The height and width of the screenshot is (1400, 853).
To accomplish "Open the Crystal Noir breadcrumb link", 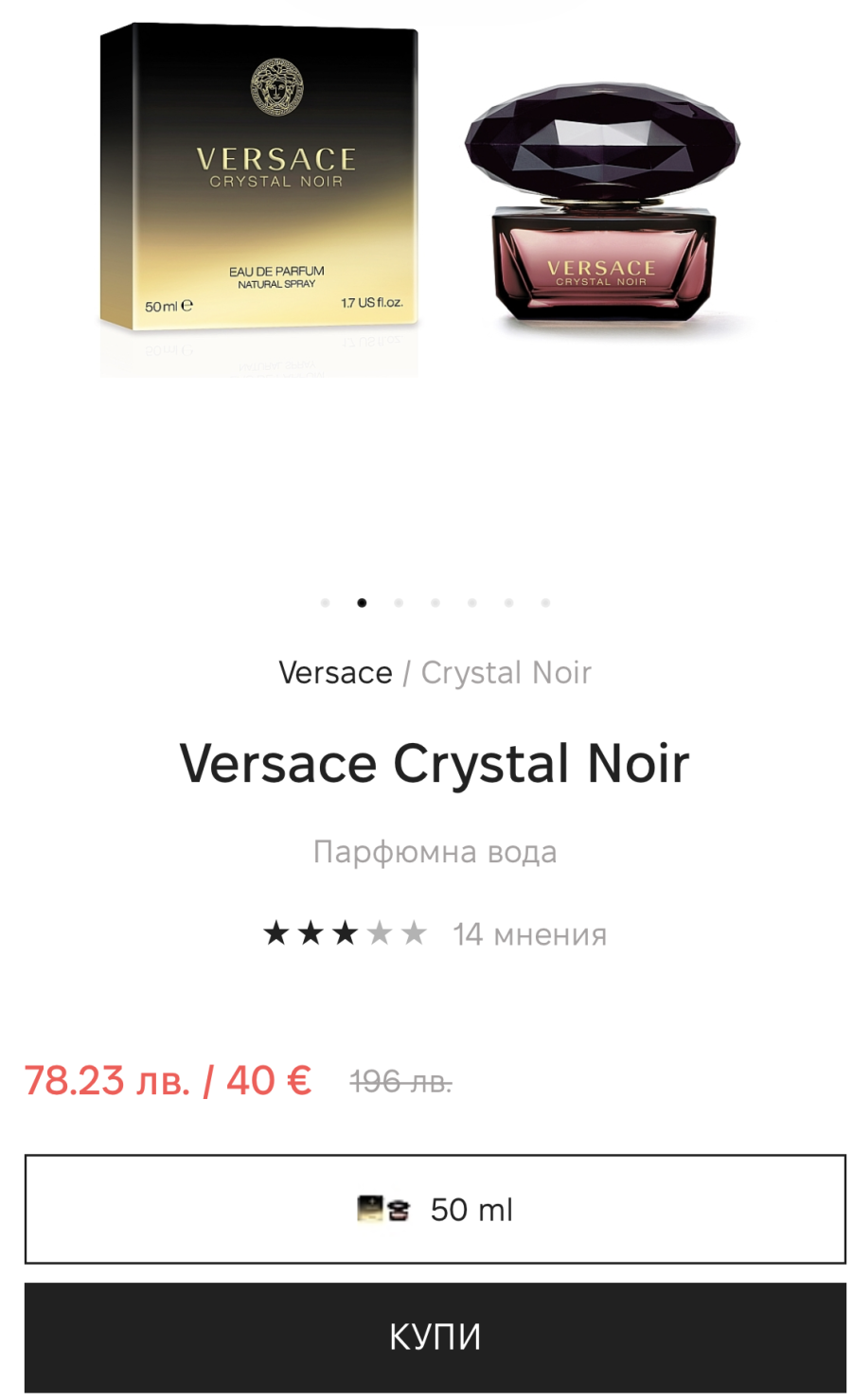I will click(506, 672).
